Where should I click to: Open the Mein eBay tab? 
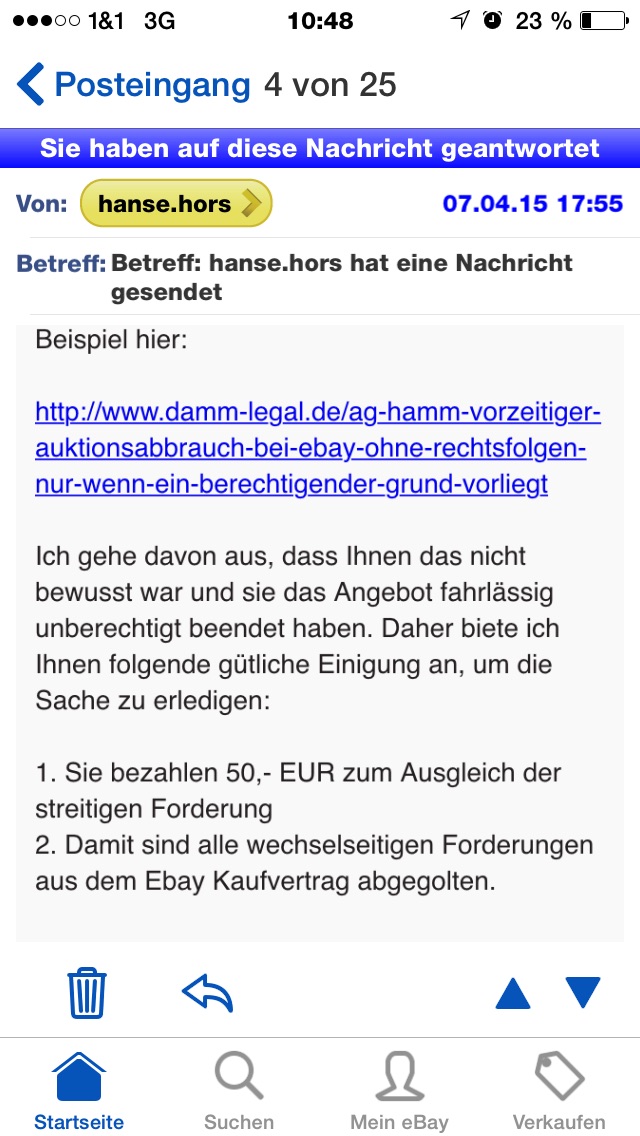point(399,1090)
